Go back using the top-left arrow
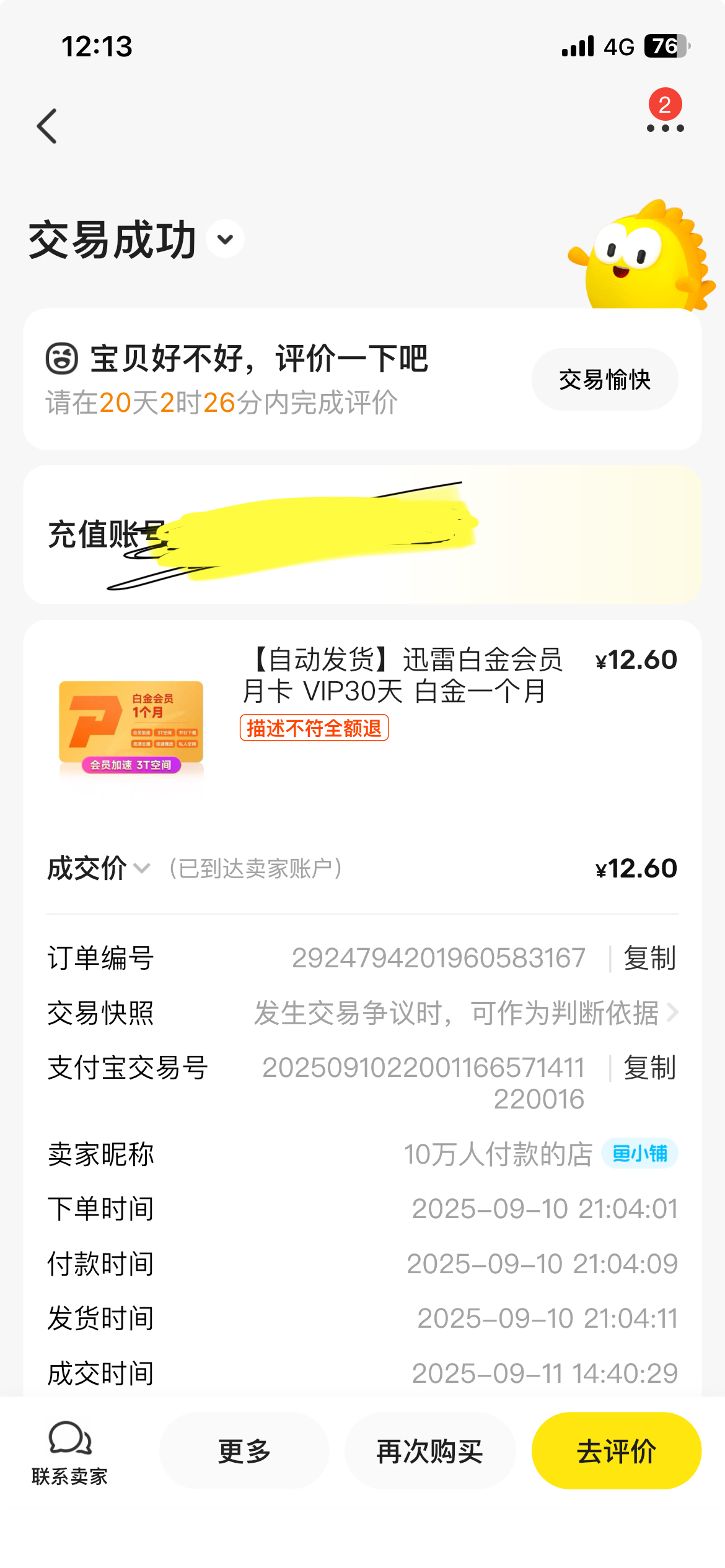 47,126
